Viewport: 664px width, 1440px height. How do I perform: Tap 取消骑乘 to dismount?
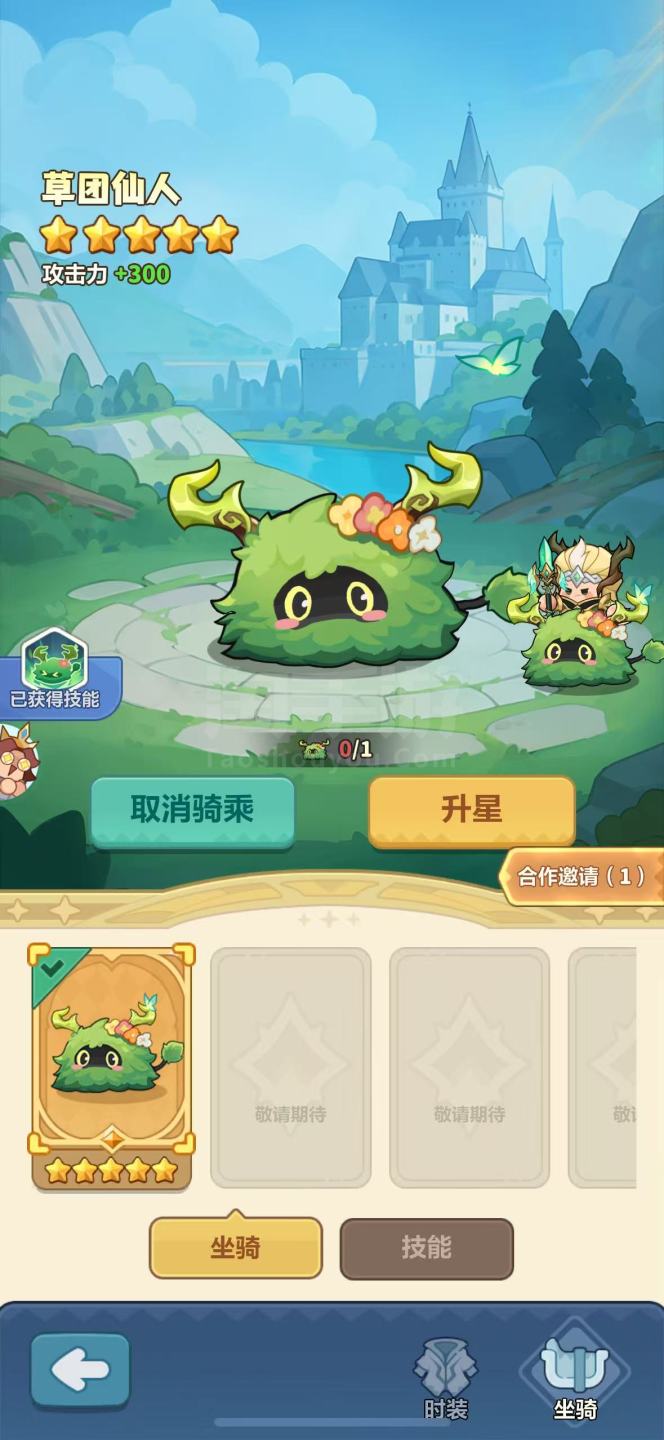pos(193,811)
